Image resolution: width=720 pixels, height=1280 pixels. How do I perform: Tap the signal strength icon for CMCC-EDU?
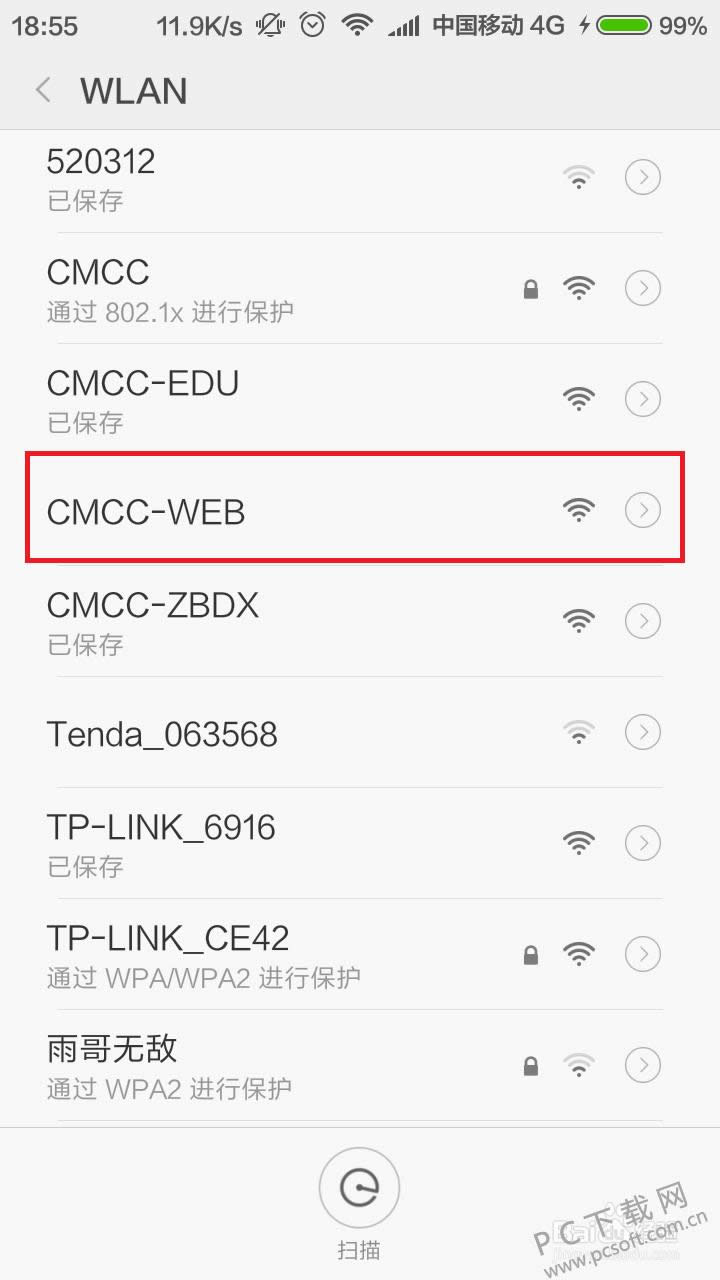(x=578, y=398)
